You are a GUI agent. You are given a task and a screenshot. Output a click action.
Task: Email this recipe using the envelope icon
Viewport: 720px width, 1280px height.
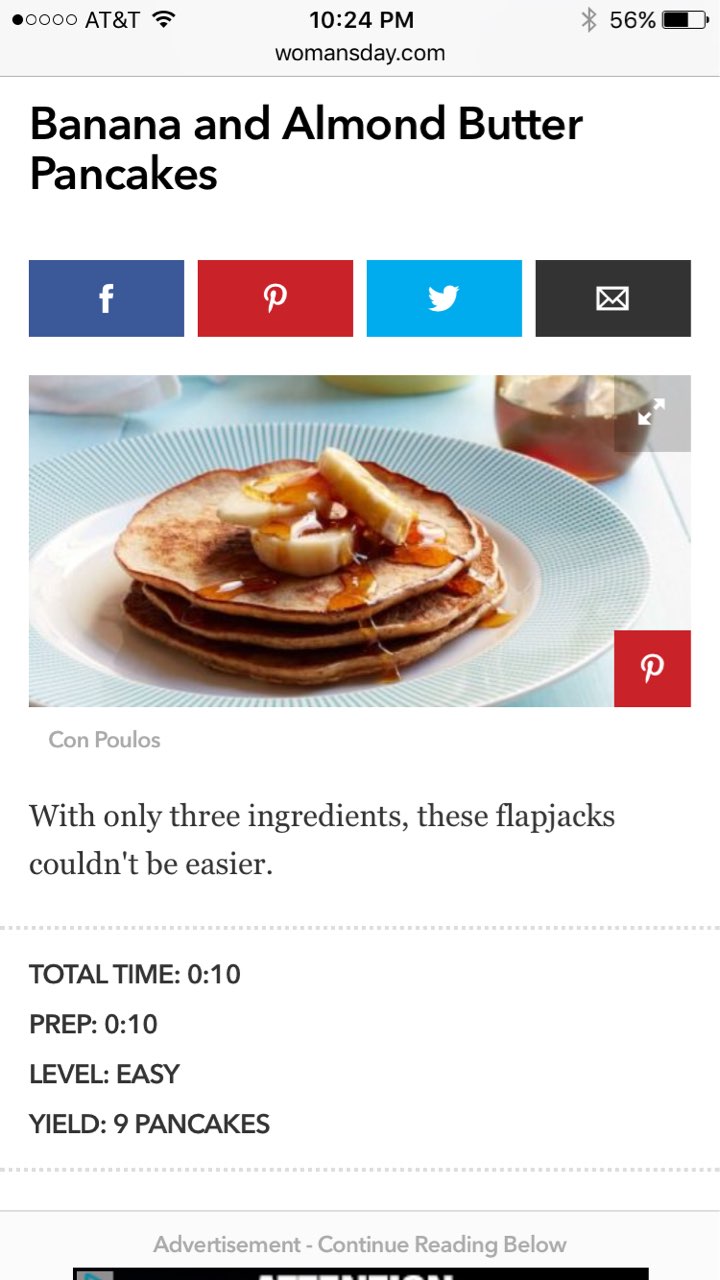click(x=613, y=297)
